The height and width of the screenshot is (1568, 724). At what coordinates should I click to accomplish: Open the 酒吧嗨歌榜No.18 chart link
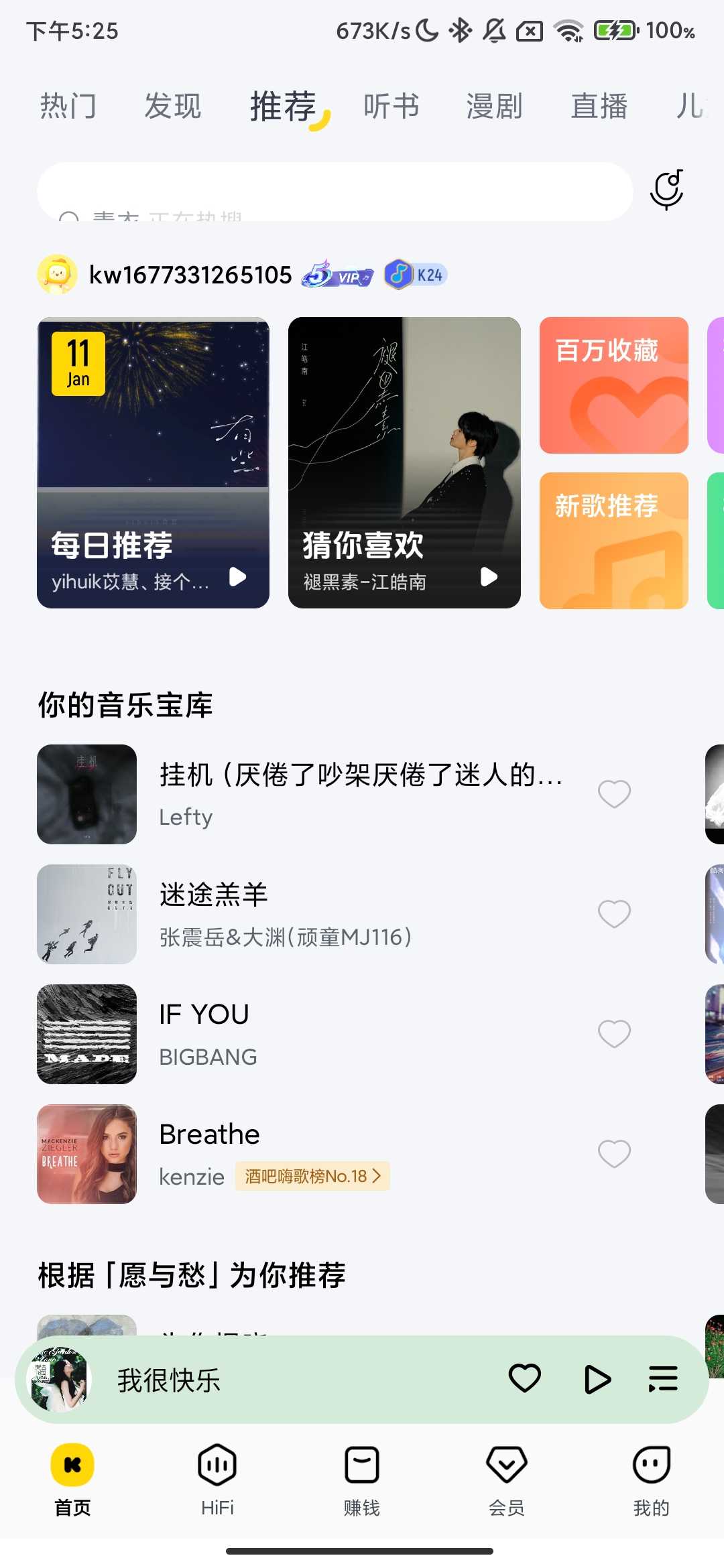tap(312, 1176)
